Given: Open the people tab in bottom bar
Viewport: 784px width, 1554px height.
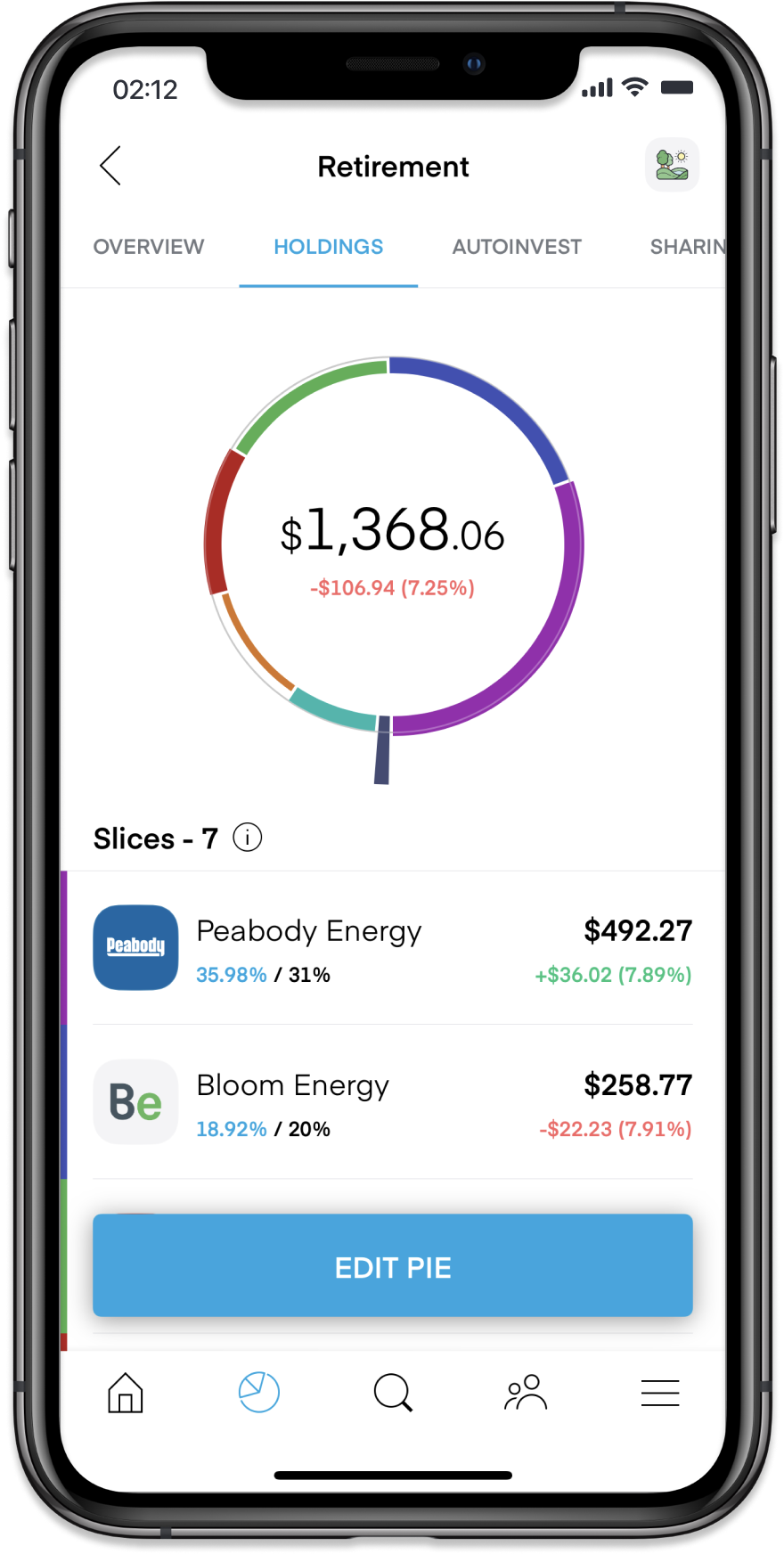Looking at the screenshot, I should [x=526, y=1392].
